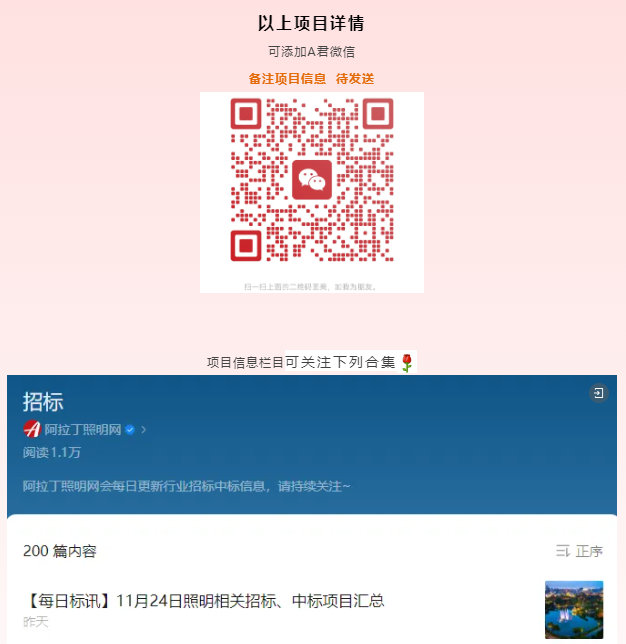Open the 阿拉丁照明网 account page
This screenshot has width=626, height=644.
82,430
